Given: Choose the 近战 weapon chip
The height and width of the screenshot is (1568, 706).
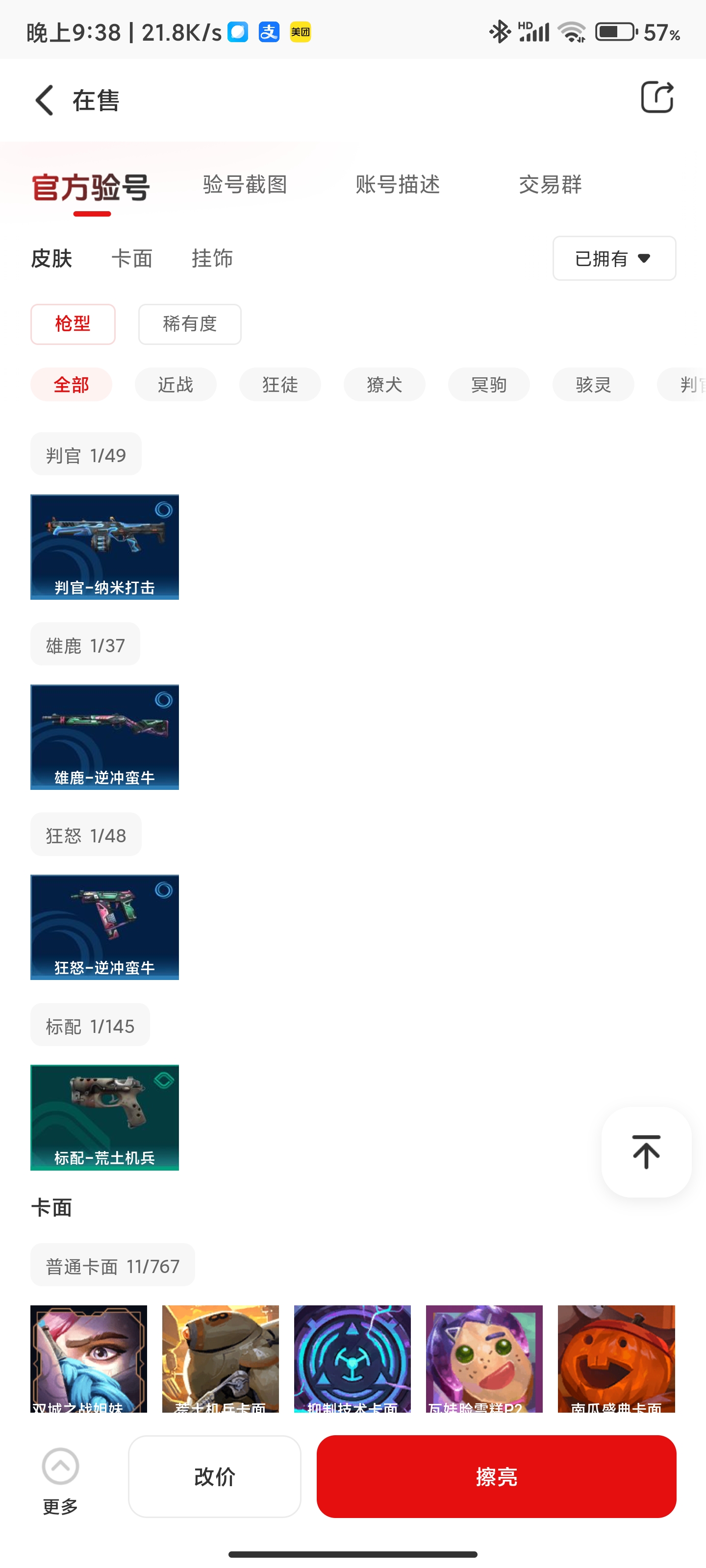Looking at the screenshot, I should pyautogui.click(x=176, y=385).
